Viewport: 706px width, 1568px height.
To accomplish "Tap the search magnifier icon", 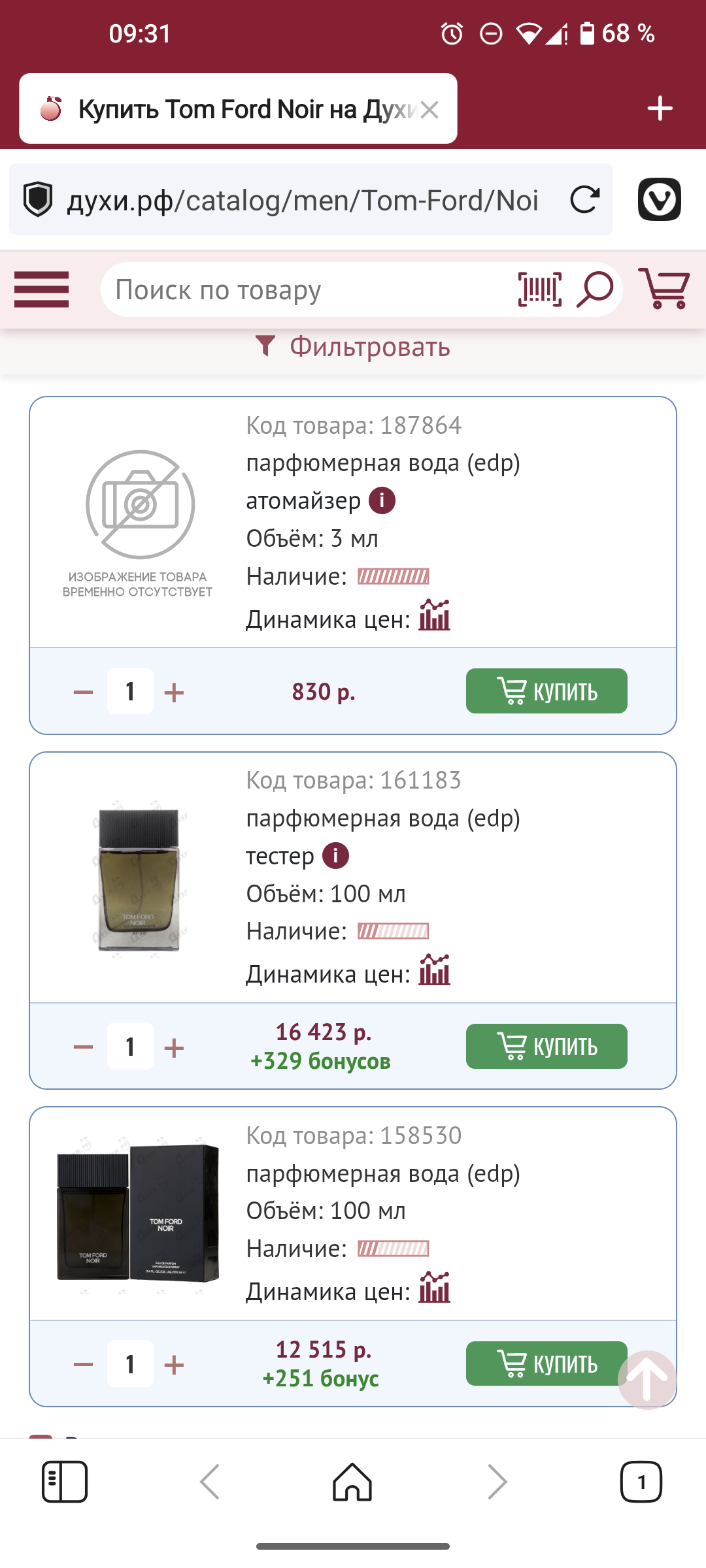I will coord(594,289).
